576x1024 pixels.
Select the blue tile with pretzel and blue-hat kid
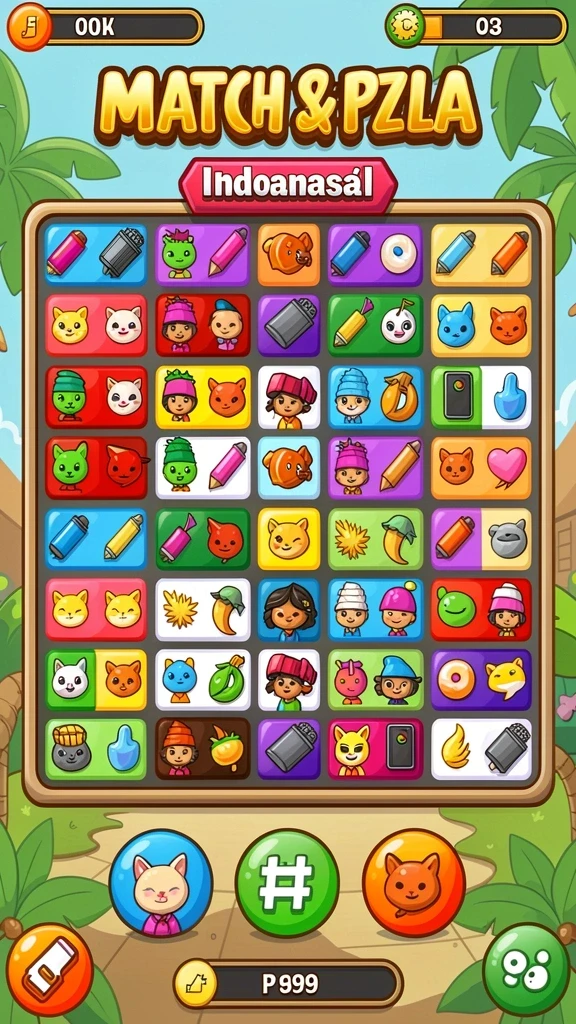(375, 397)
